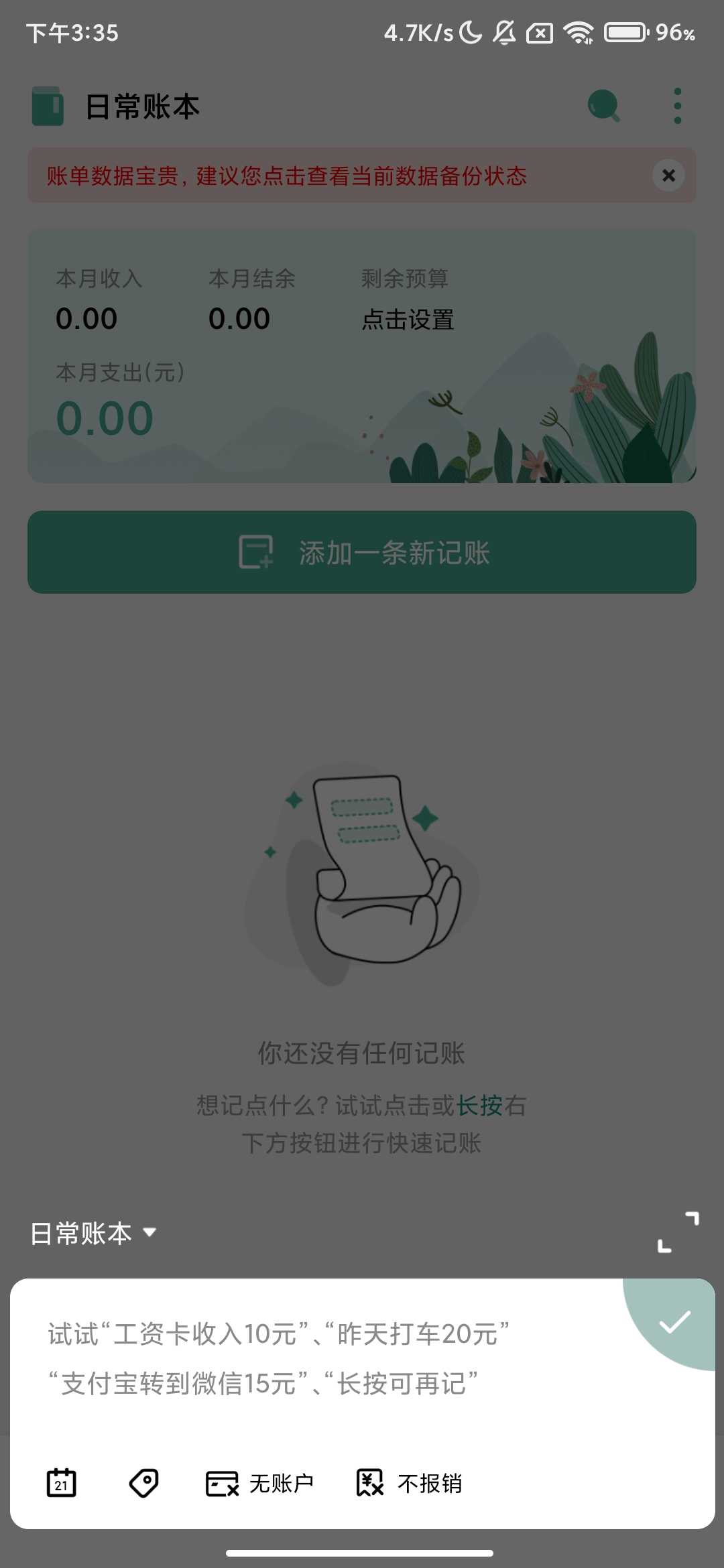Image resolution: width=724 pixels, height=1568 pixels.
Task: Confirm the quick entry with the checkmark
Action: 674,1322
